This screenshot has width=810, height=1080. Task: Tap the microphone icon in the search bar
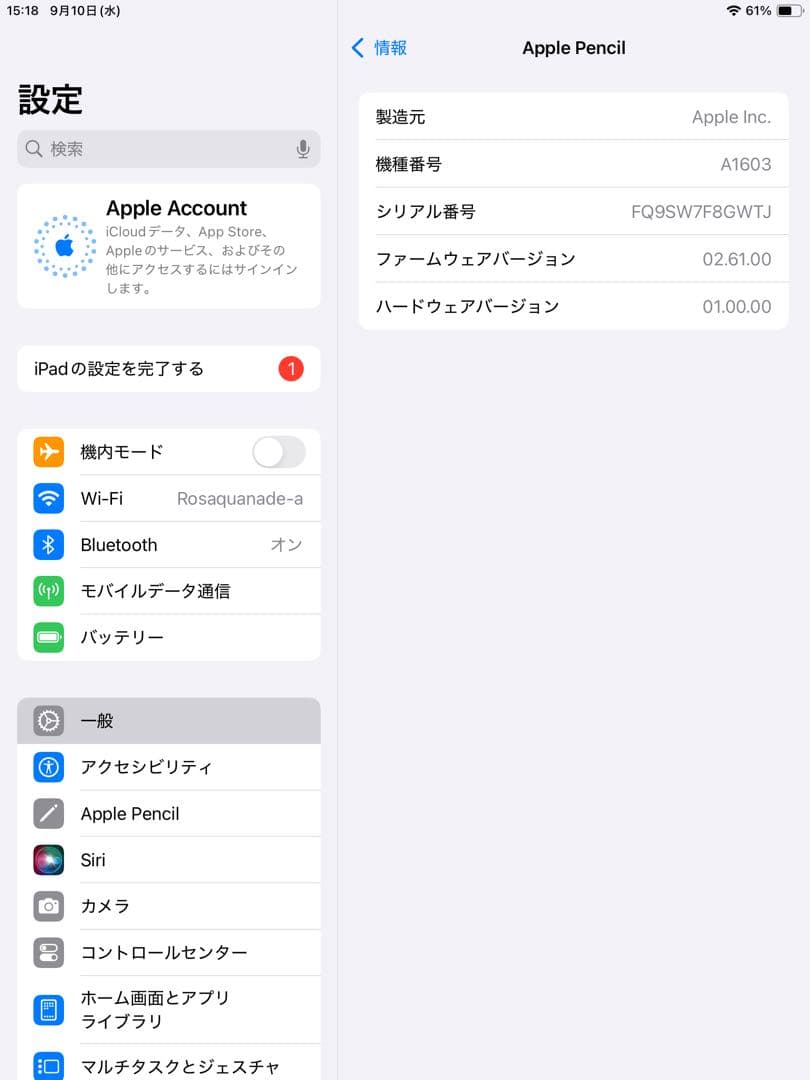point(303,148)
